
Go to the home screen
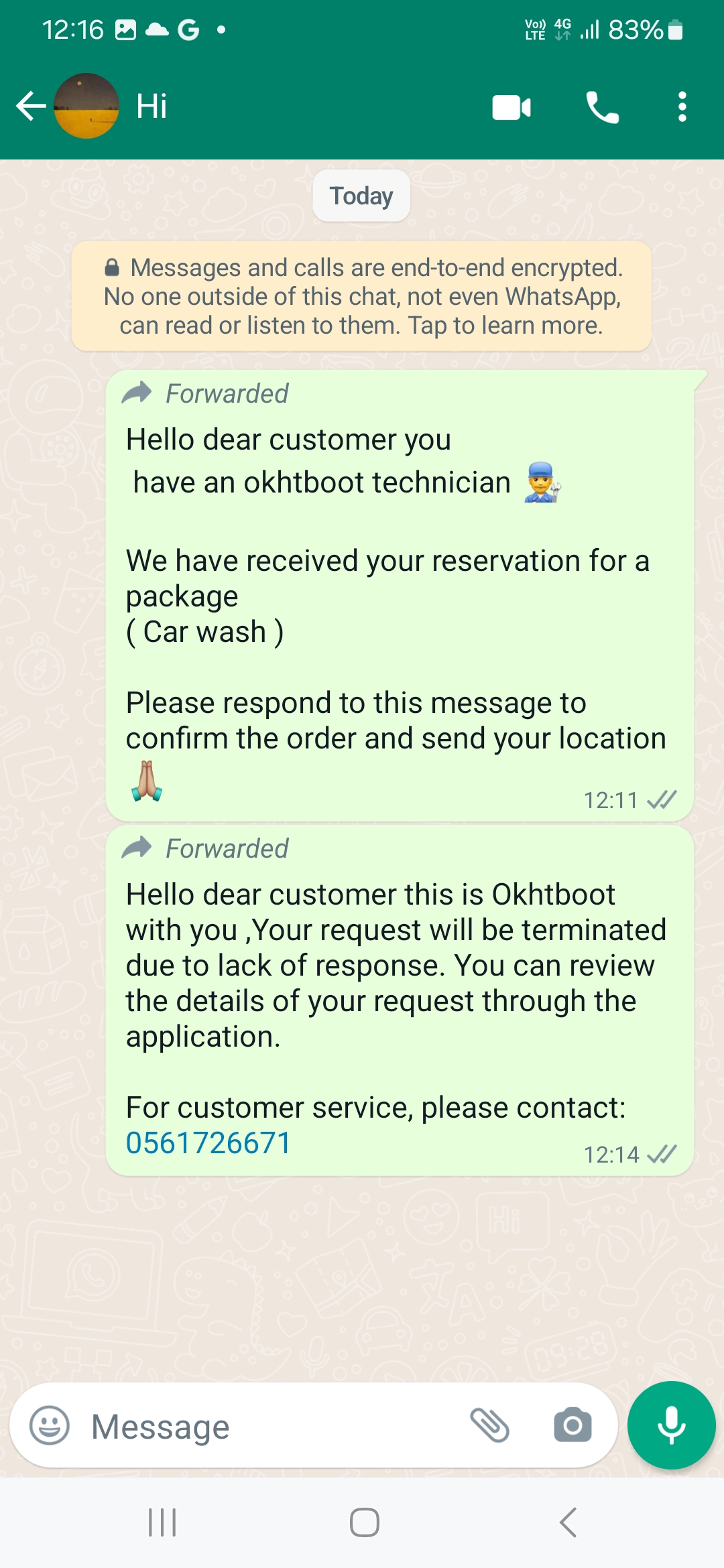(x=364, y=1522)
